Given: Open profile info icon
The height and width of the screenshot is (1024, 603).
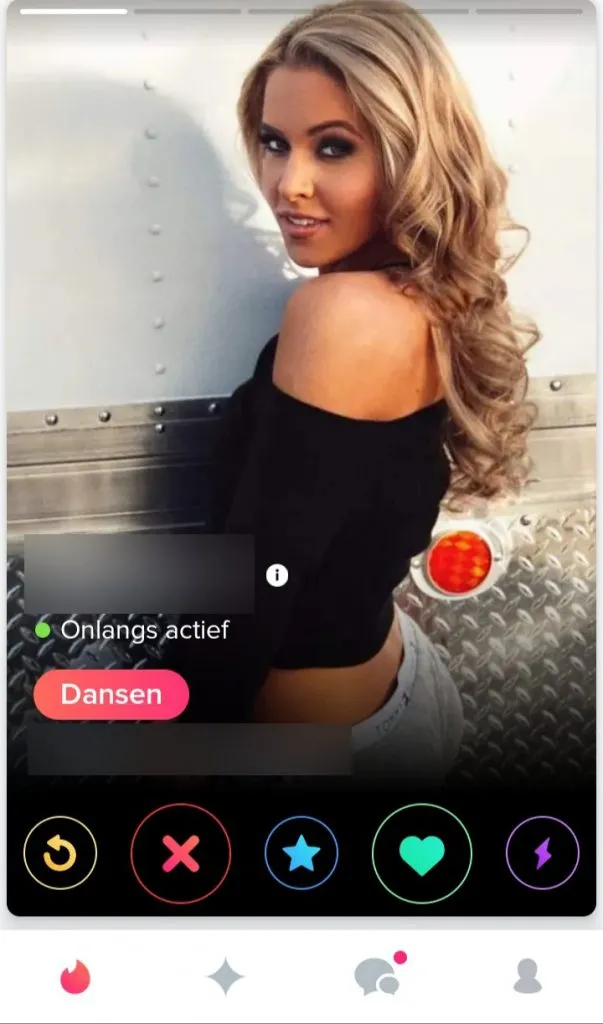Looking at the screenshot, I should 277,575.
